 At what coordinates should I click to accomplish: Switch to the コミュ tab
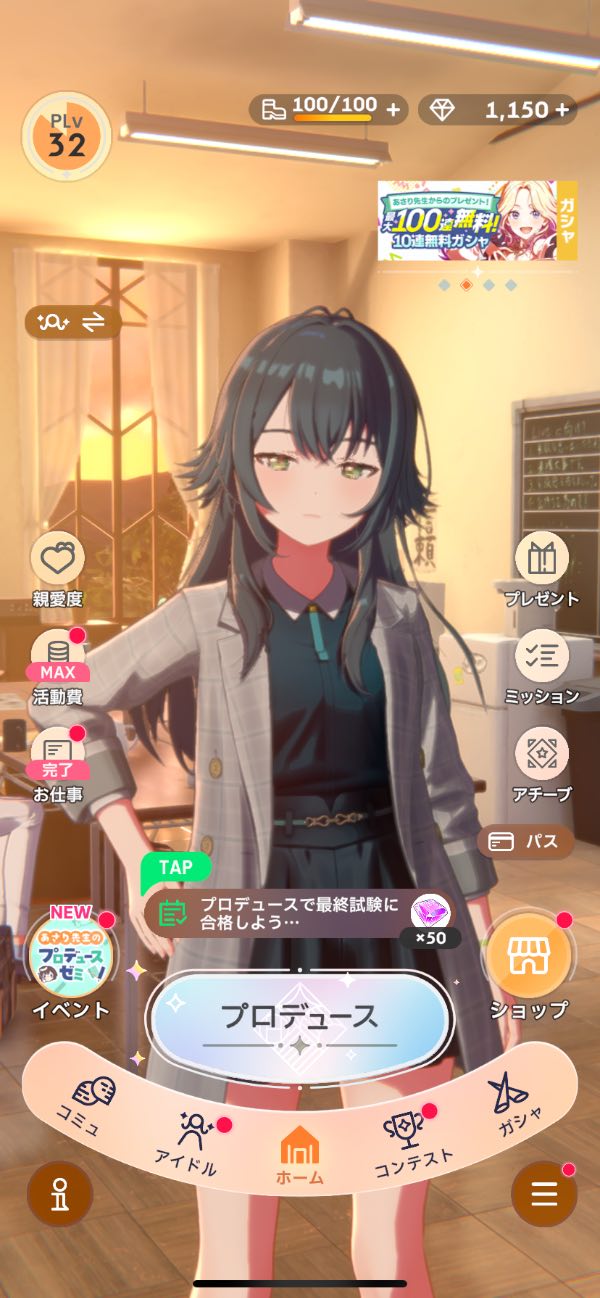click(x=88, y=1101)
